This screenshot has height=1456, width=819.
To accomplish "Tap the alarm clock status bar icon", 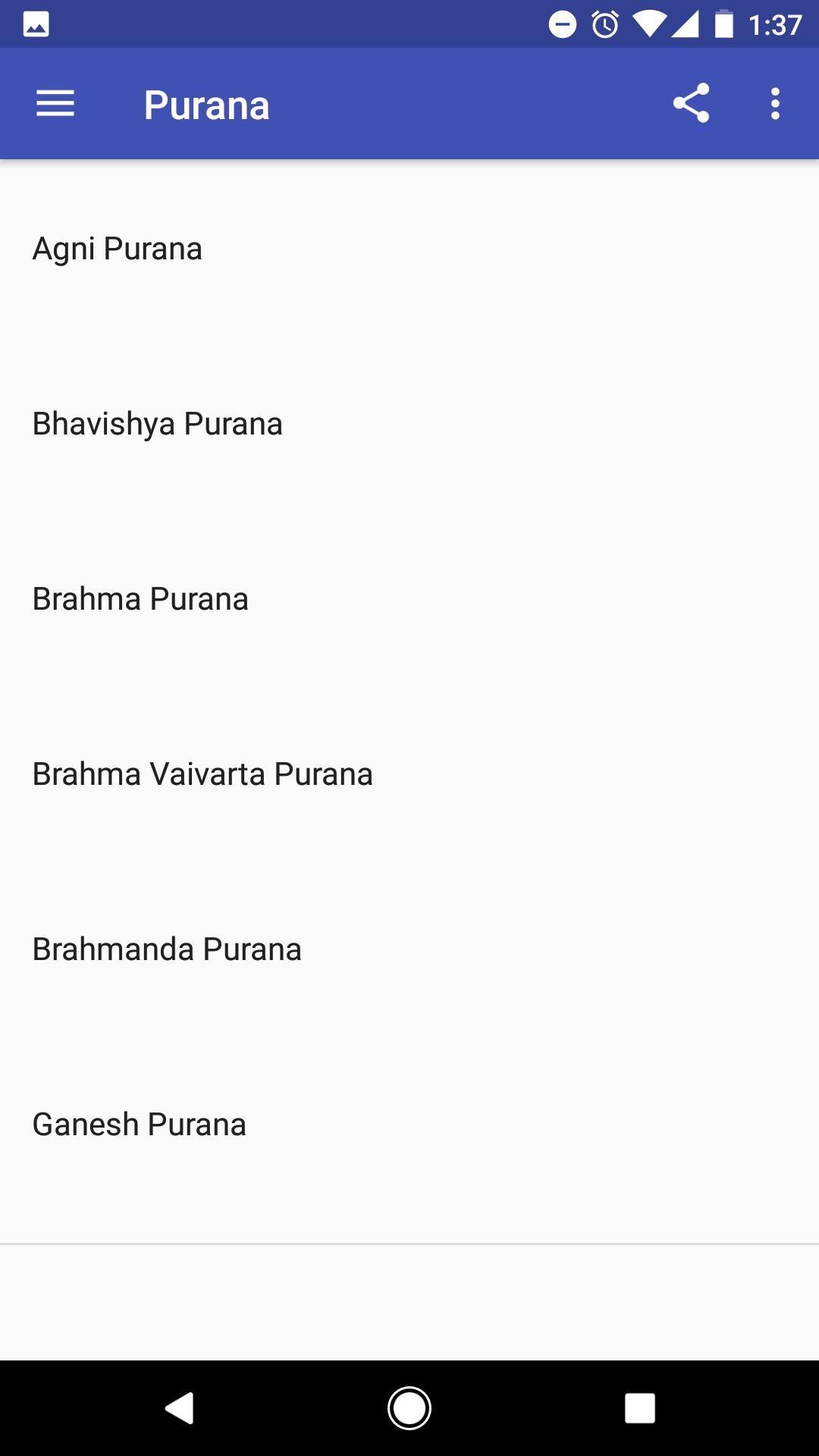I will tap(605, 24).
